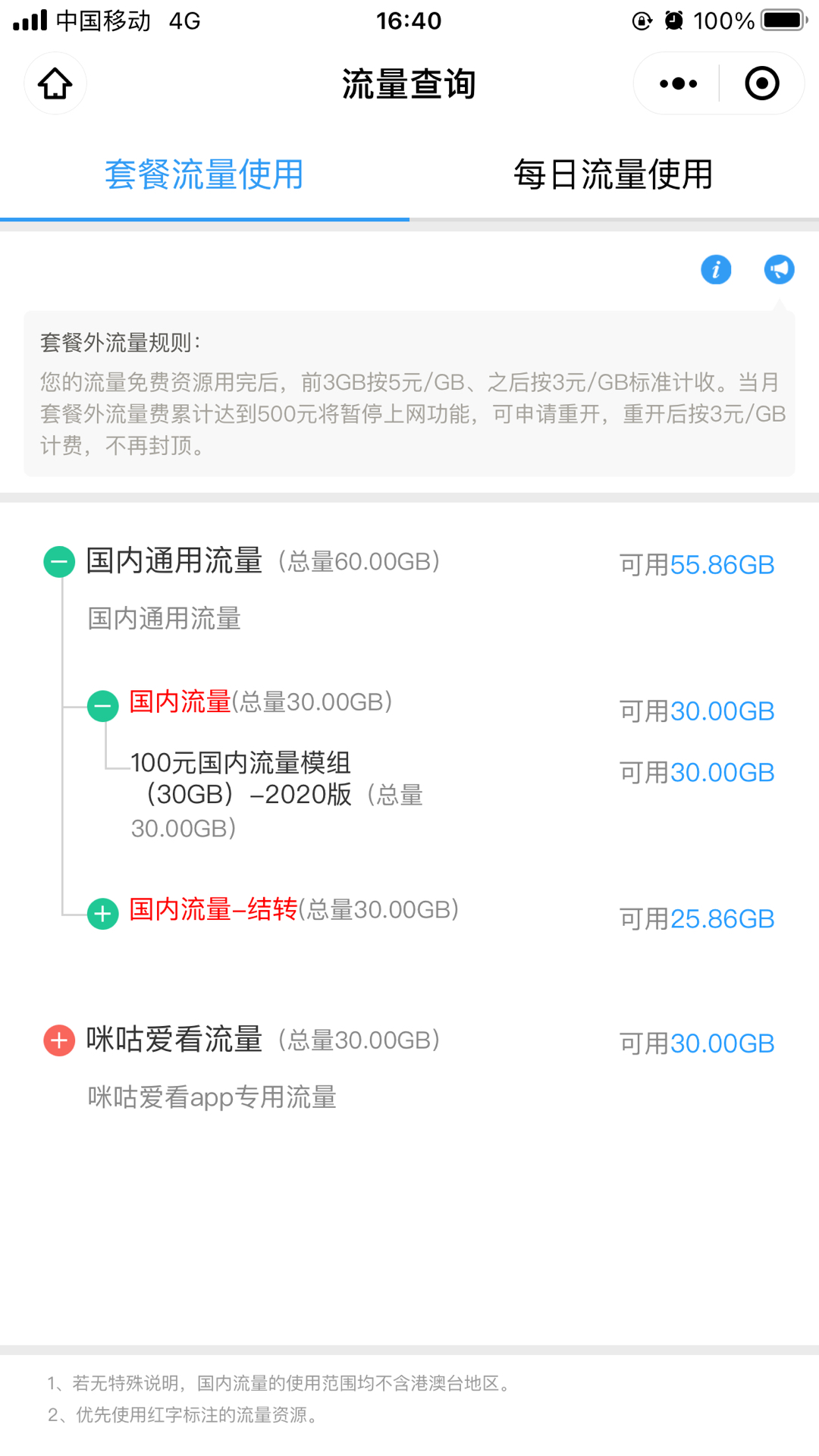Expand the 国内流量-结转 item

(x=102, y=914)
